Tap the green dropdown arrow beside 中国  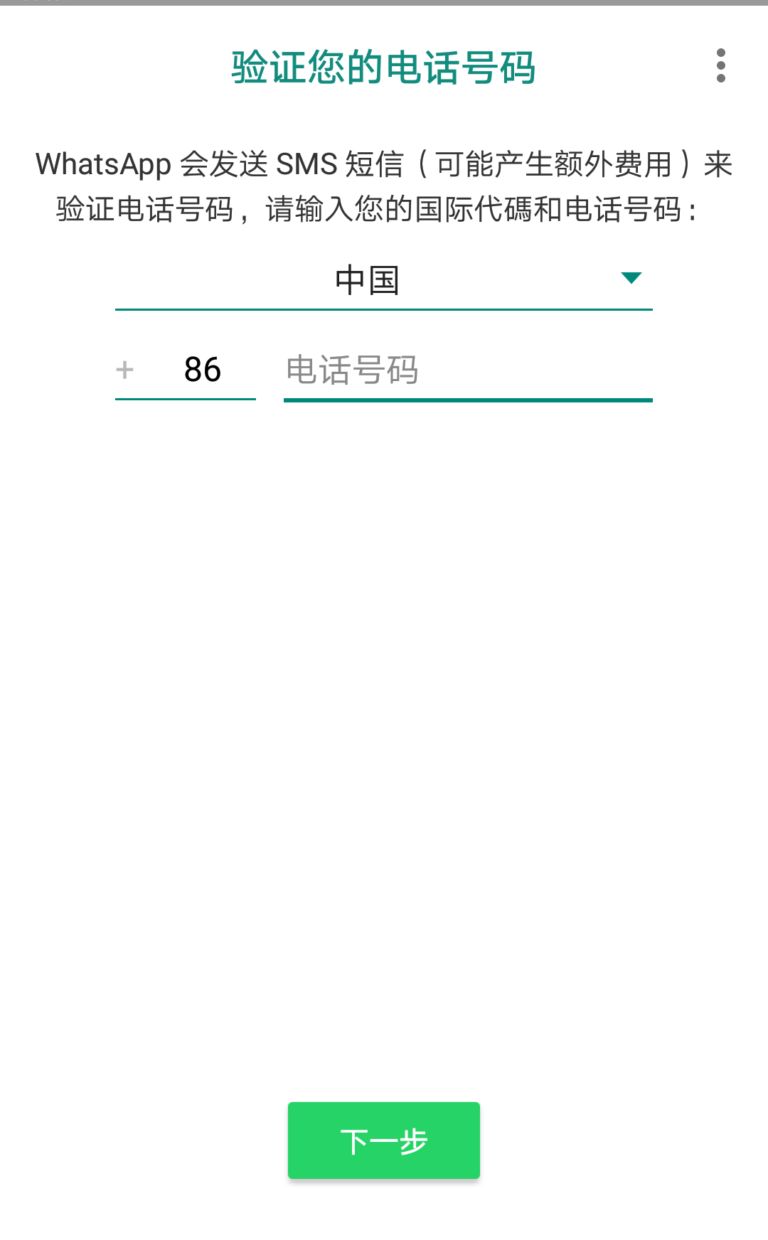[632, 277]
